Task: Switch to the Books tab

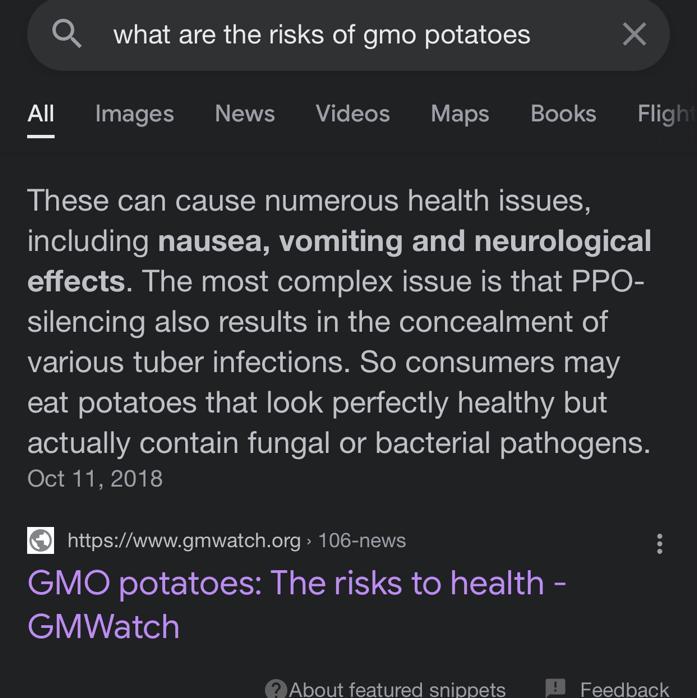Action: (x=563, y=114)
